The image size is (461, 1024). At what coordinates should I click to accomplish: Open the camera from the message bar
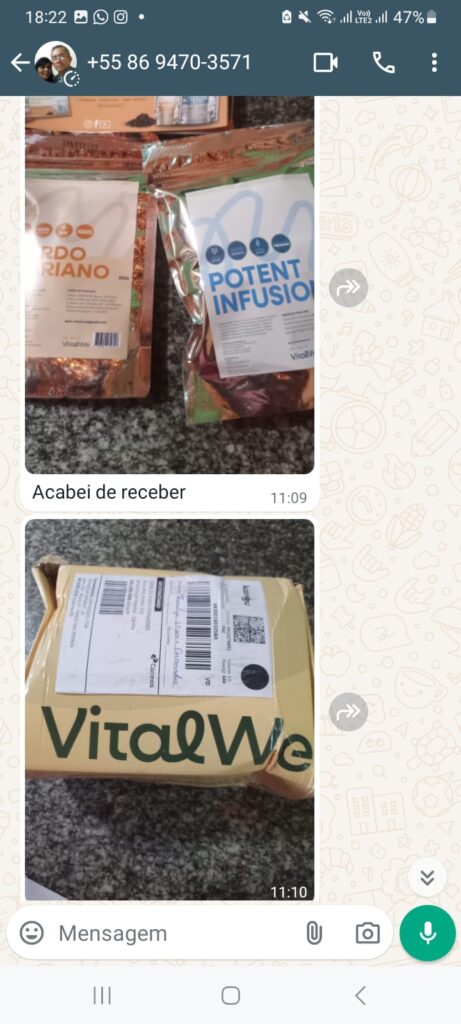point(368,933)
